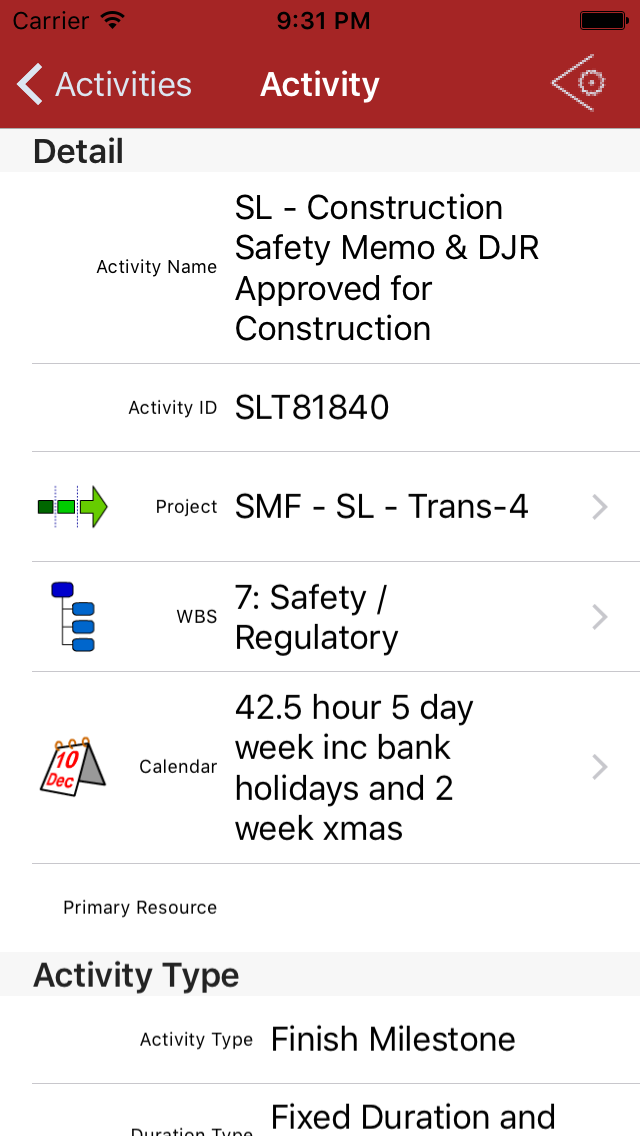
Task: Open the 42.5 hour calendar details
Action: coord(380,767)
